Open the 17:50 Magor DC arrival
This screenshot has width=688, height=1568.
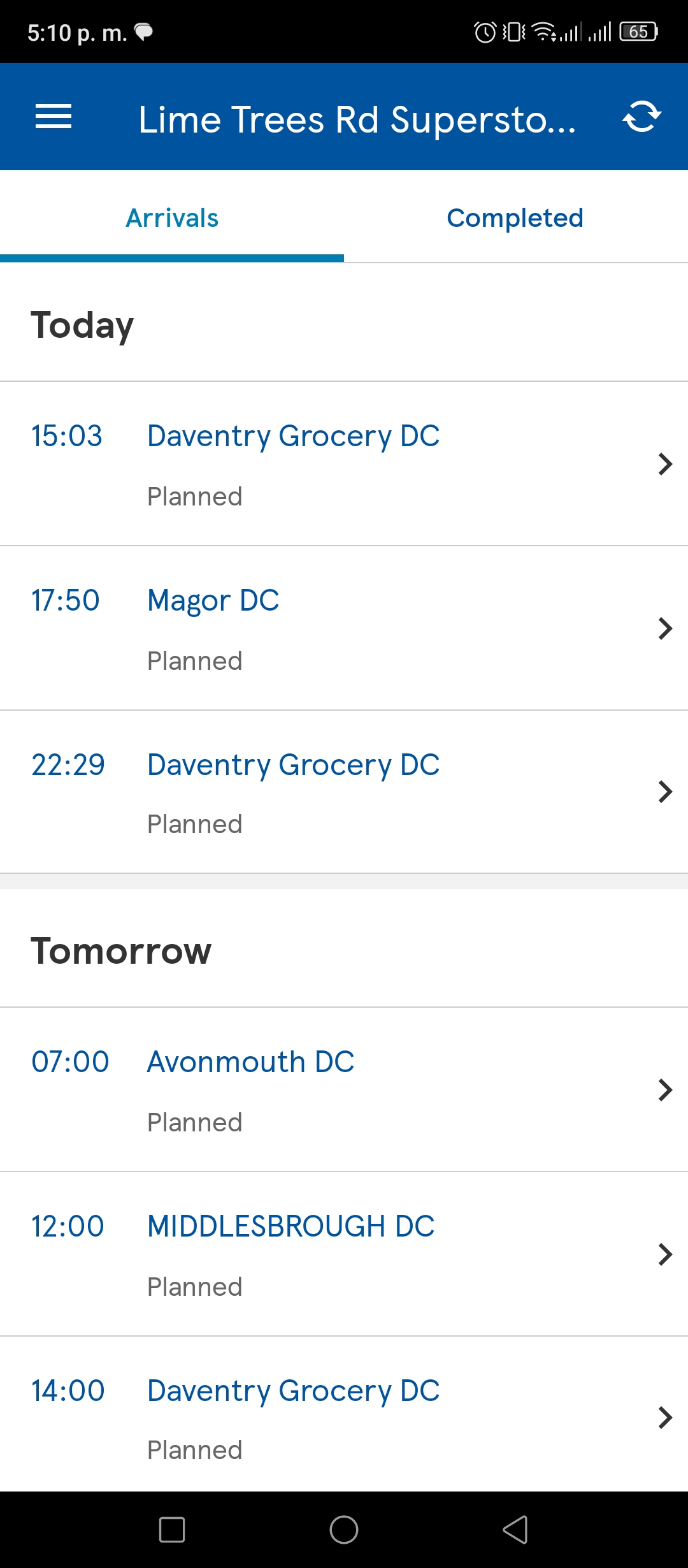[344, 628]
